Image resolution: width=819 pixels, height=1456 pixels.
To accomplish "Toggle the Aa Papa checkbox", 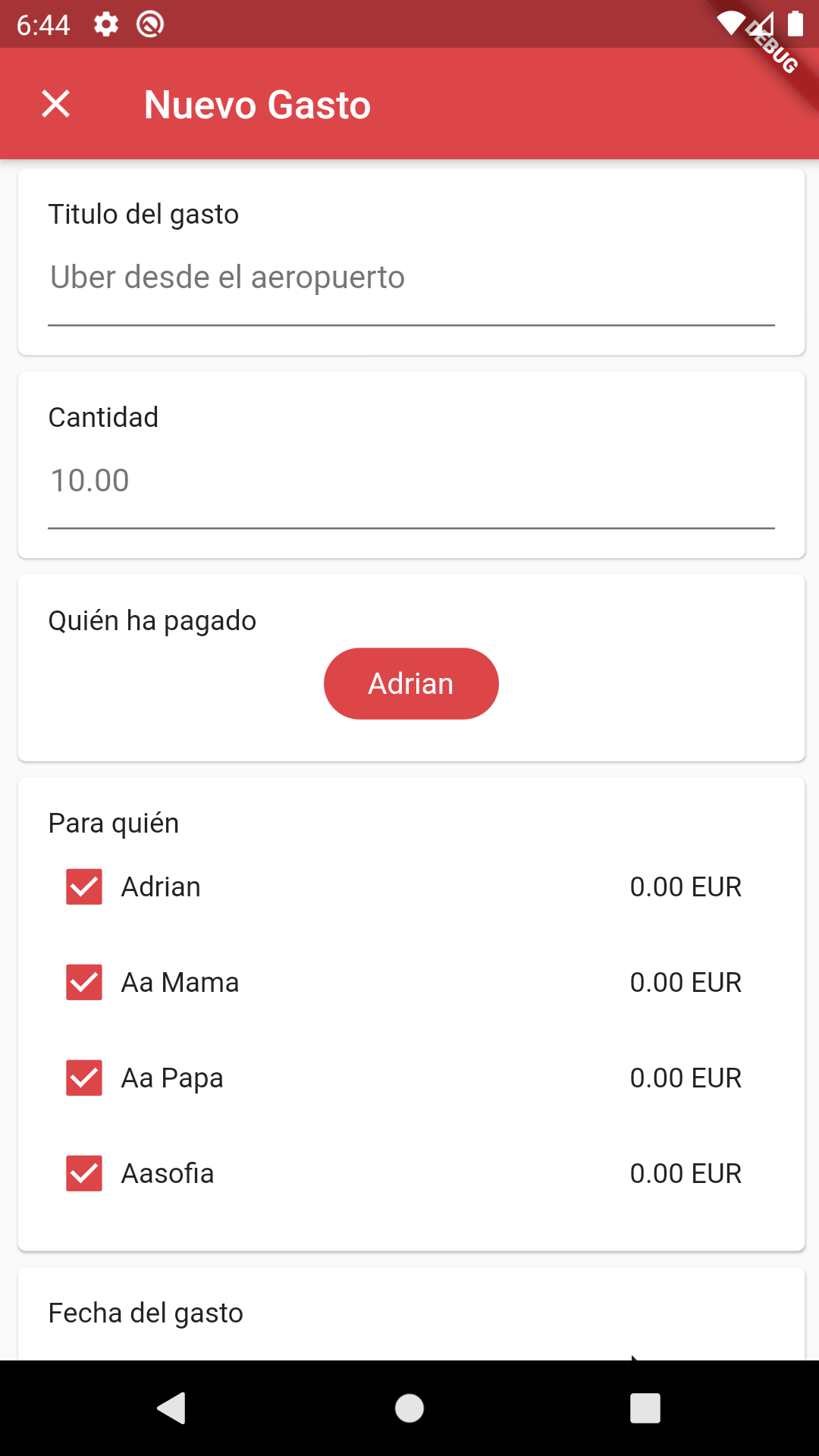I will pos(84,1078).
